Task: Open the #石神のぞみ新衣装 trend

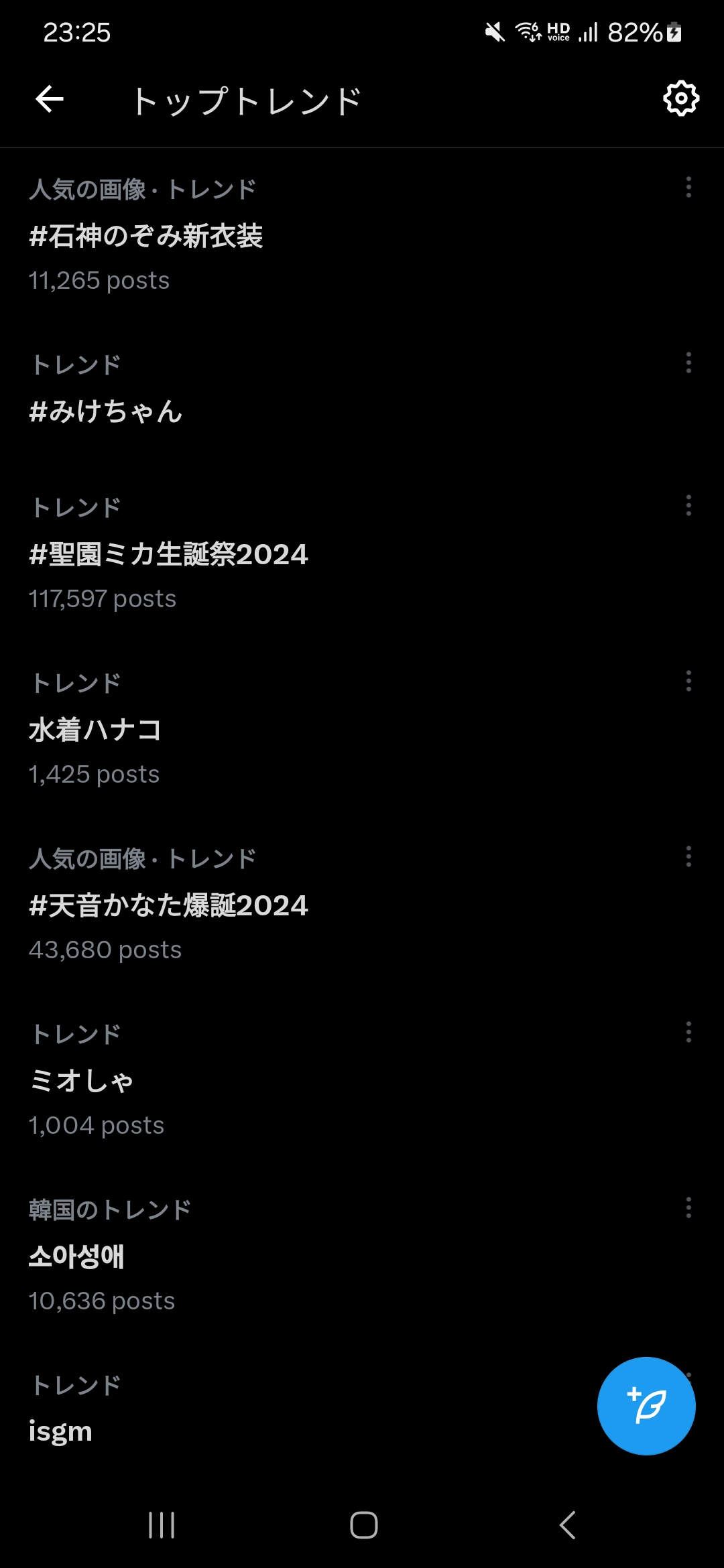Action: [146, 236]
